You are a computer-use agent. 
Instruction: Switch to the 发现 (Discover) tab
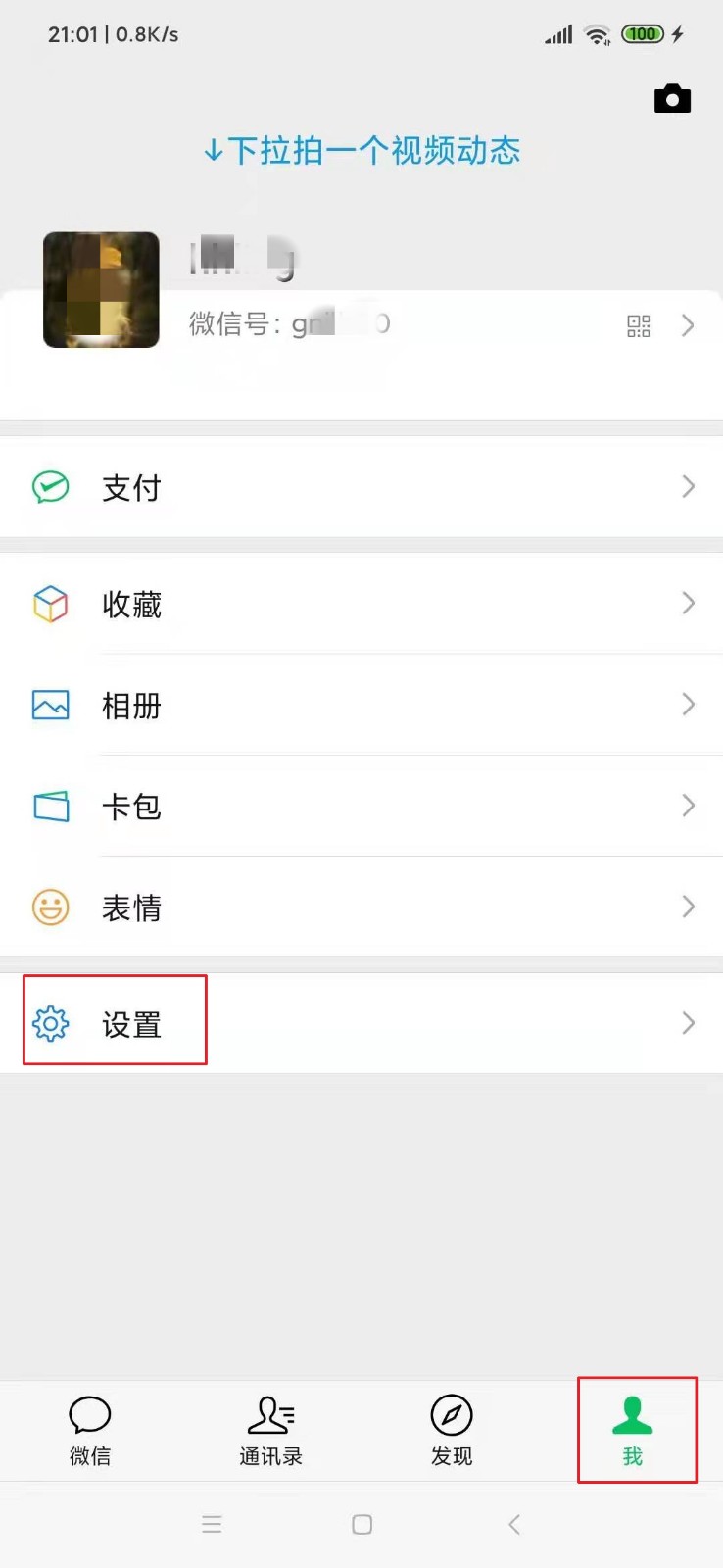[451, 1431]
